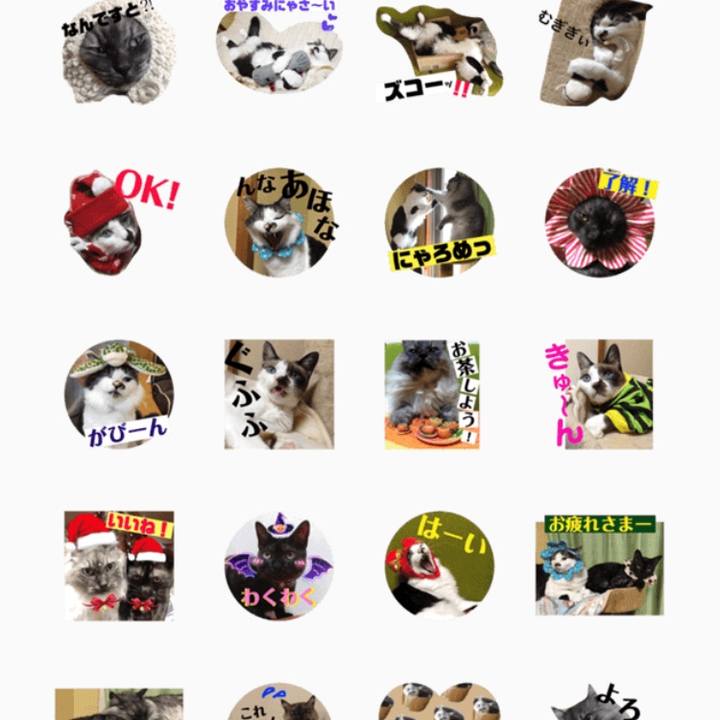Select the はーい sticker

pos(439,565)
